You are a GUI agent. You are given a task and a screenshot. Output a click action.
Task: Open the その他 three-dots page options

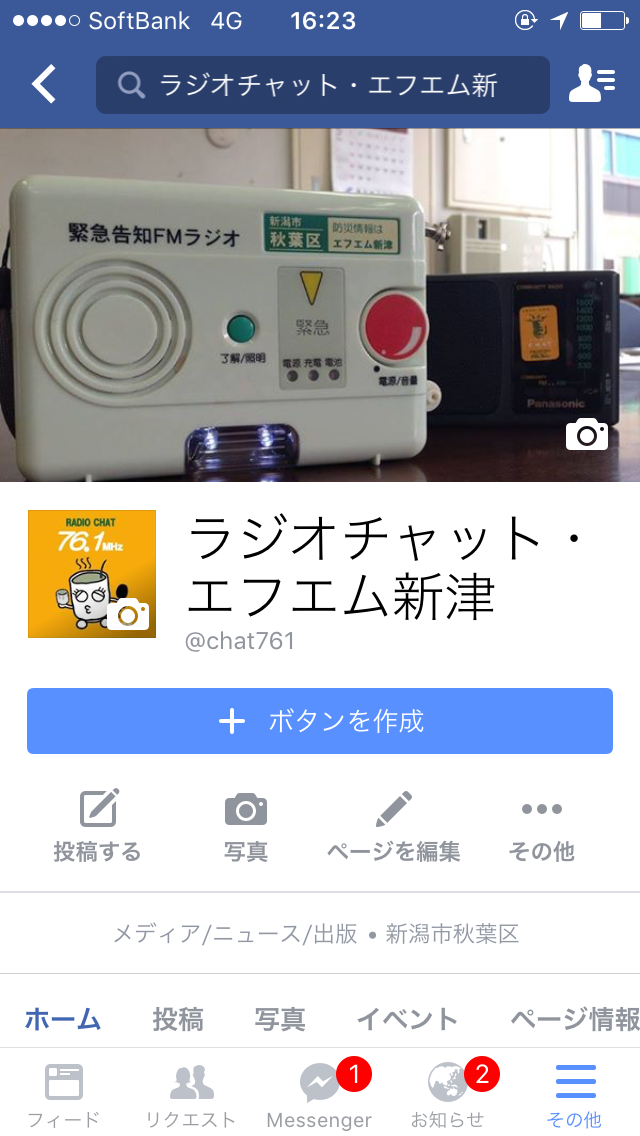(542, 826)
